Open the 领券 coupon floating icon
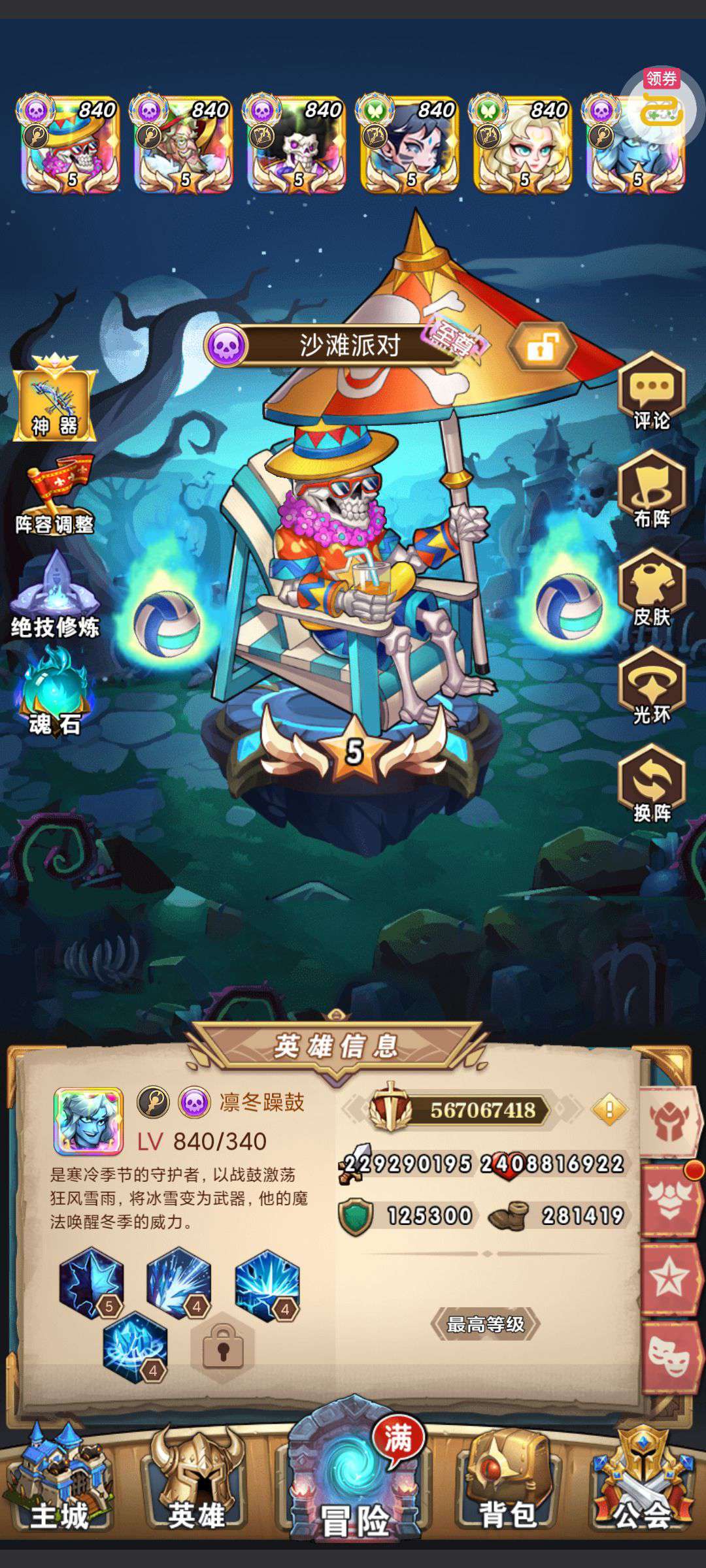The width and height of the screenshot is (706, 1568). tap(662, 105)
